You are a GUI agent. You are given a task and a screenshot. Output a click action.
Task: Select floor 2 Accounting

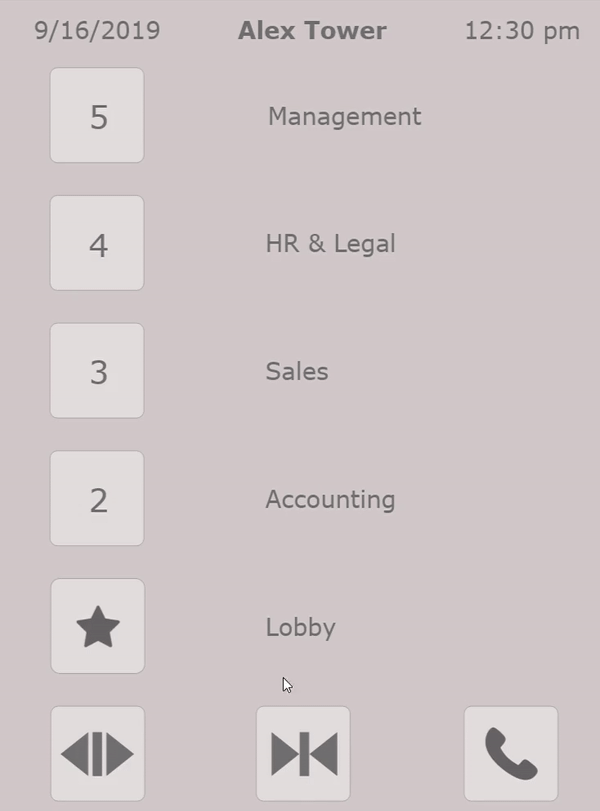coord(97,499)
